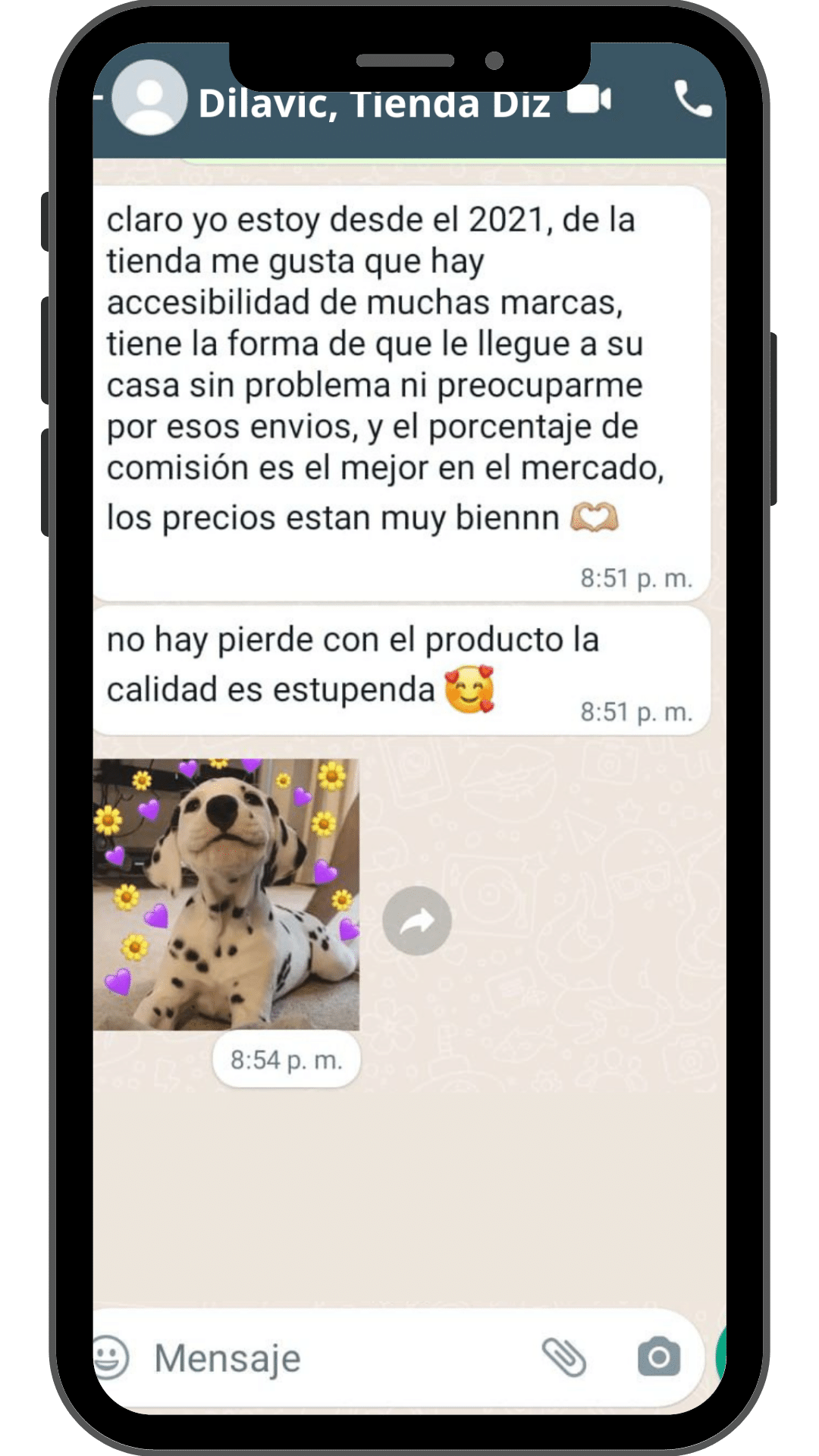The width and height of the screenshot is (819, 1456).
Task: Attach a file with the paperclip
Action: (563, 1357)
